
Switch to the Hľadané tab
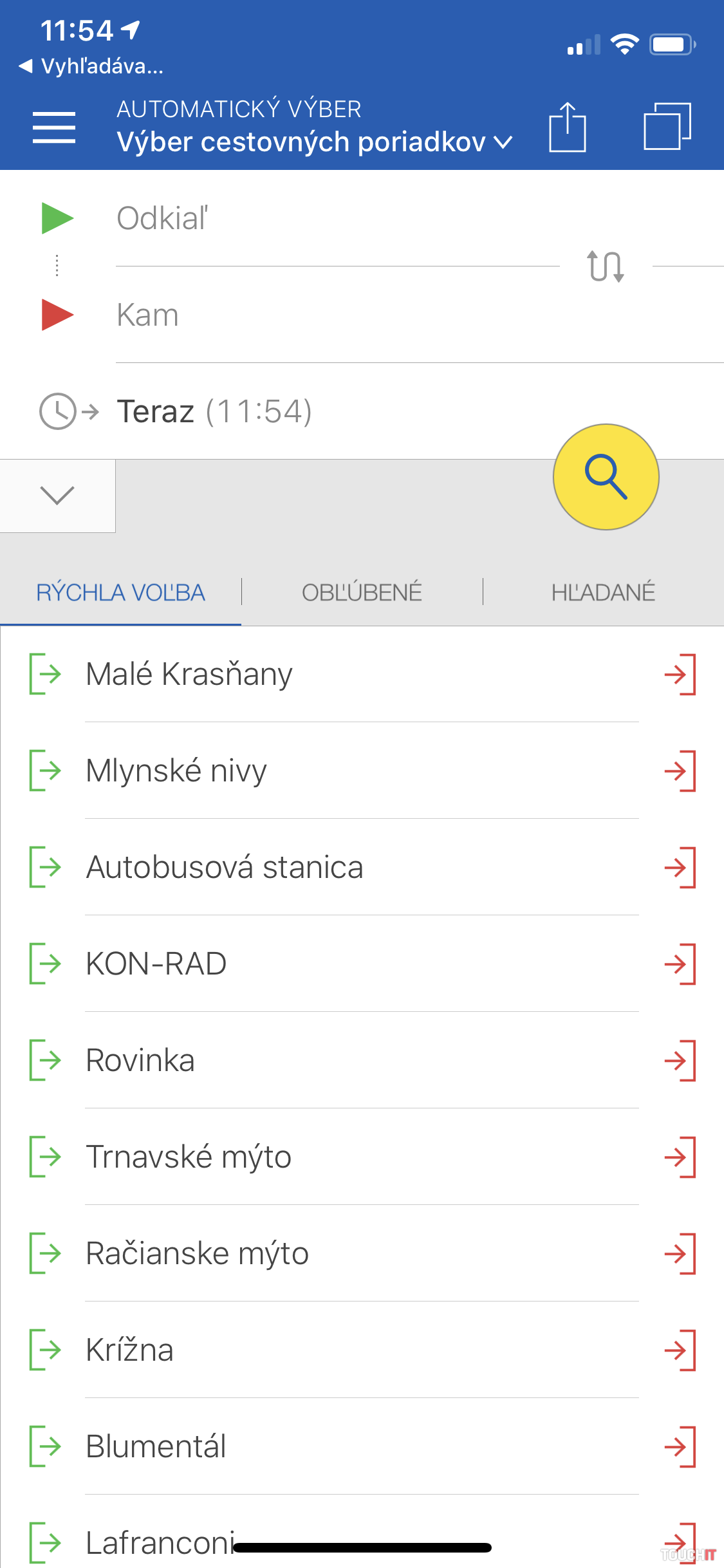coord(603,593)
